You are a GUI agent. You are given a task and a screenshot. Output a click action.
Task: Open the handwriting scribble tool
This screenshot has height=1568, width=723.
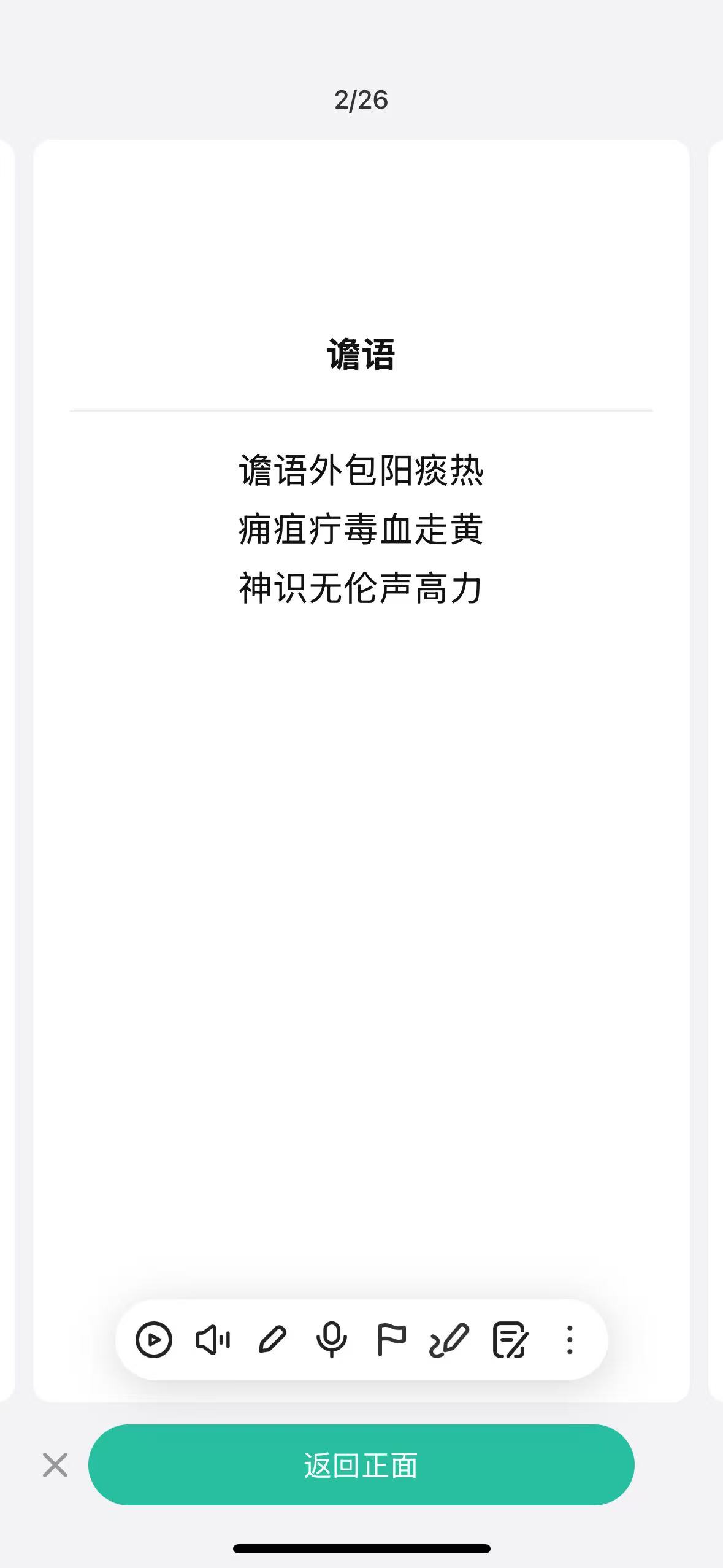pos(449,1340)
